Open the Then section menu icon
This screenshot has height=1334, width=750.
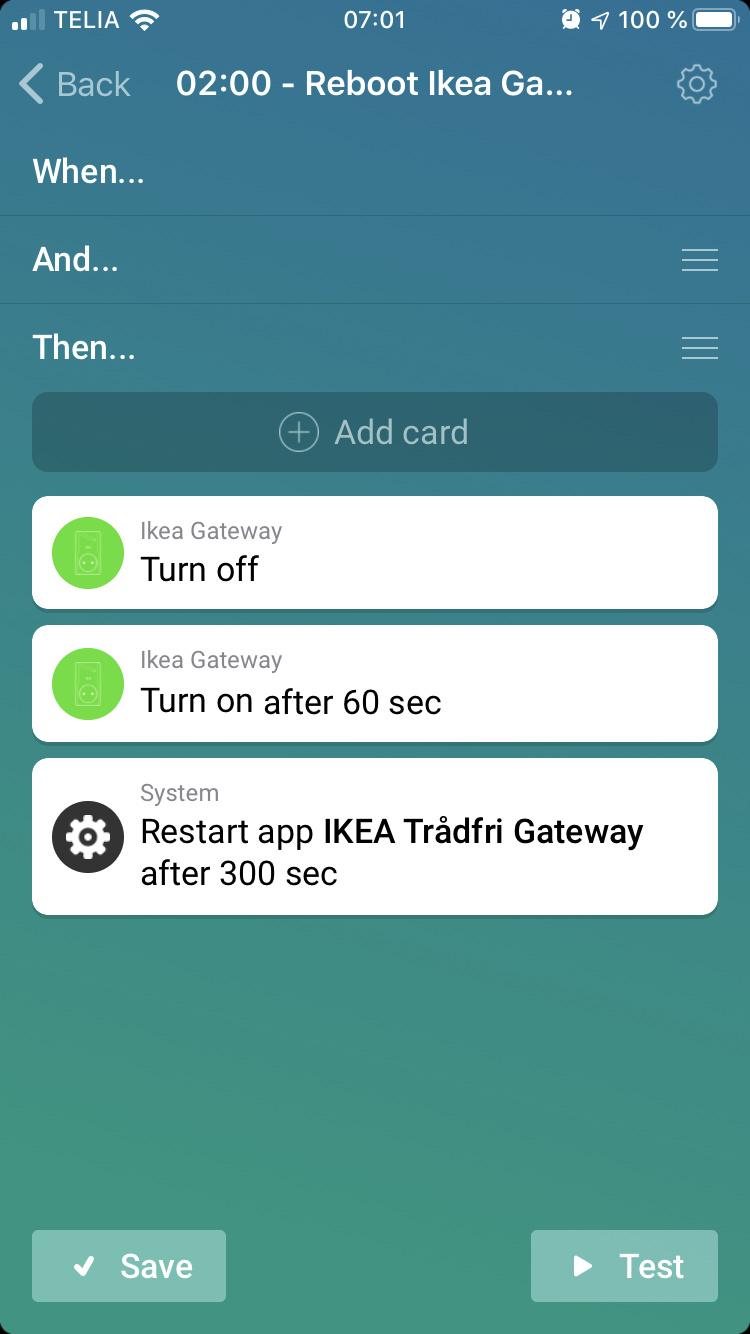(x=699, y=348)
